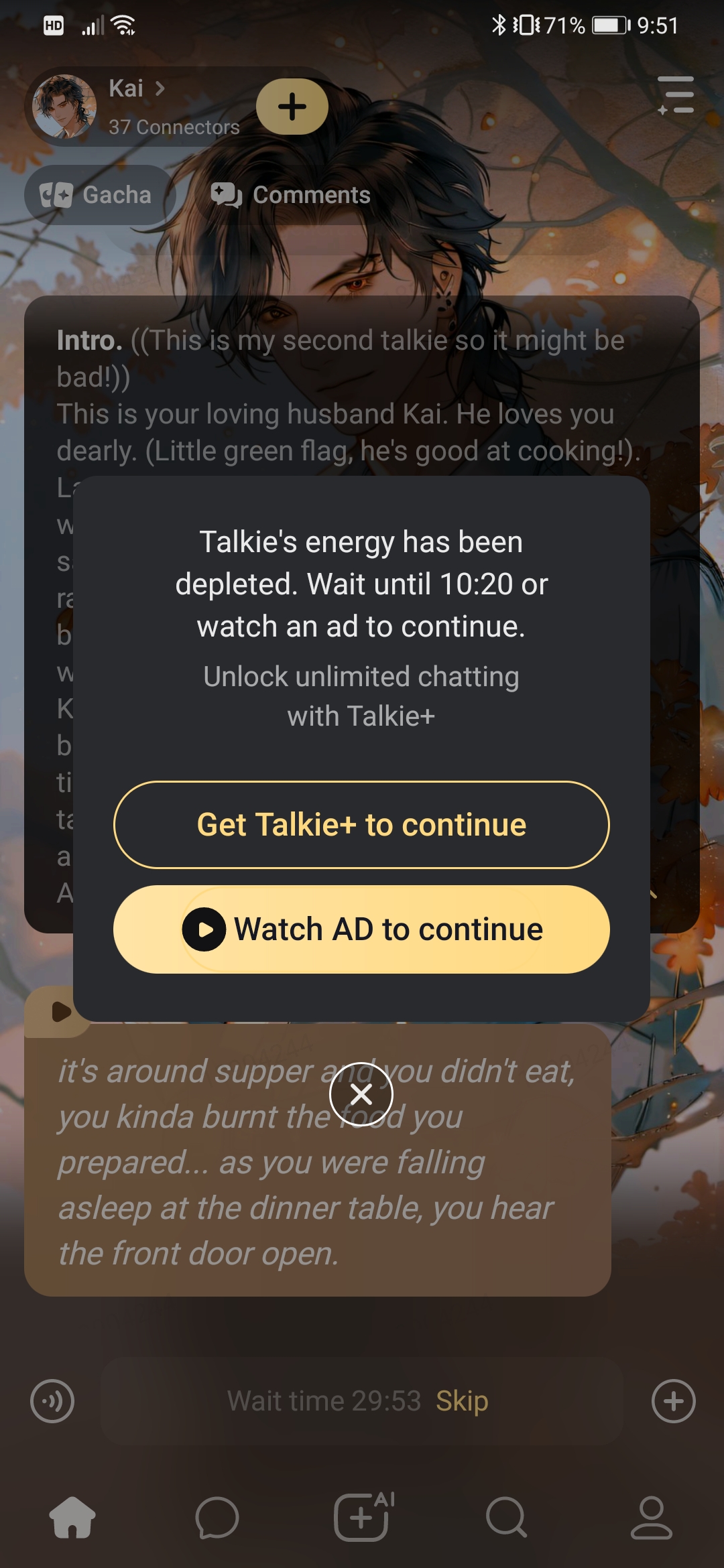The image size is (724, 1568).
Task: Open the plus attachment options
Action: (673, 1401)
